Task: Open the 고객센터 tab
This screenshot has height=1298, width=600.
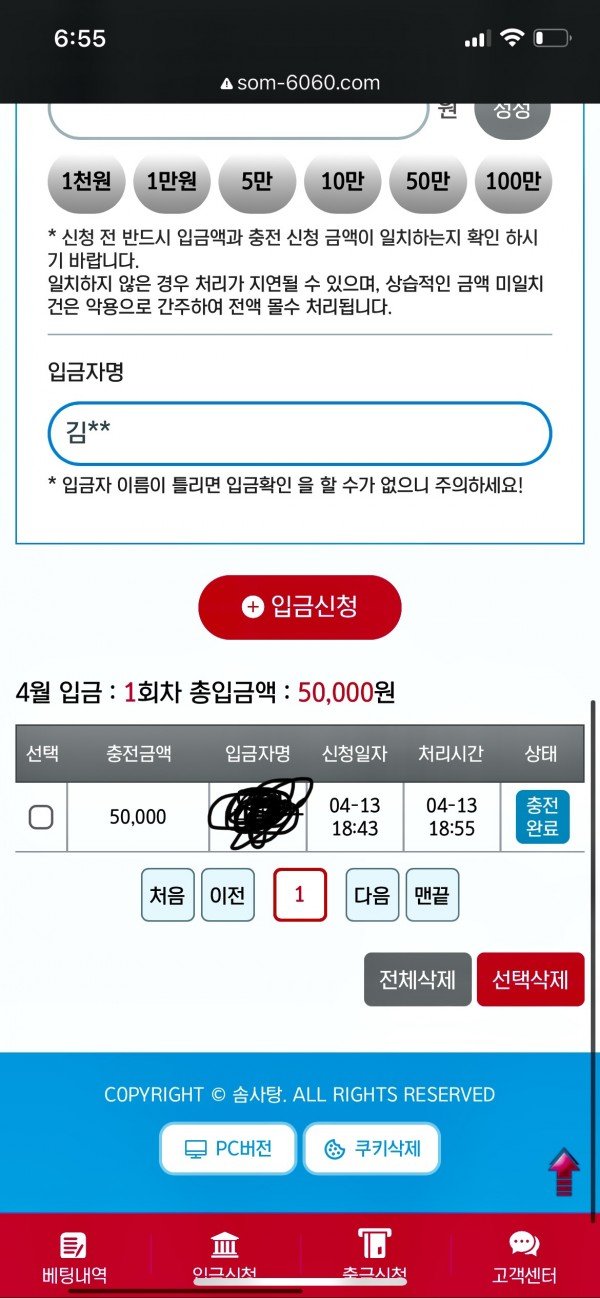Action: coord(524,1256)
